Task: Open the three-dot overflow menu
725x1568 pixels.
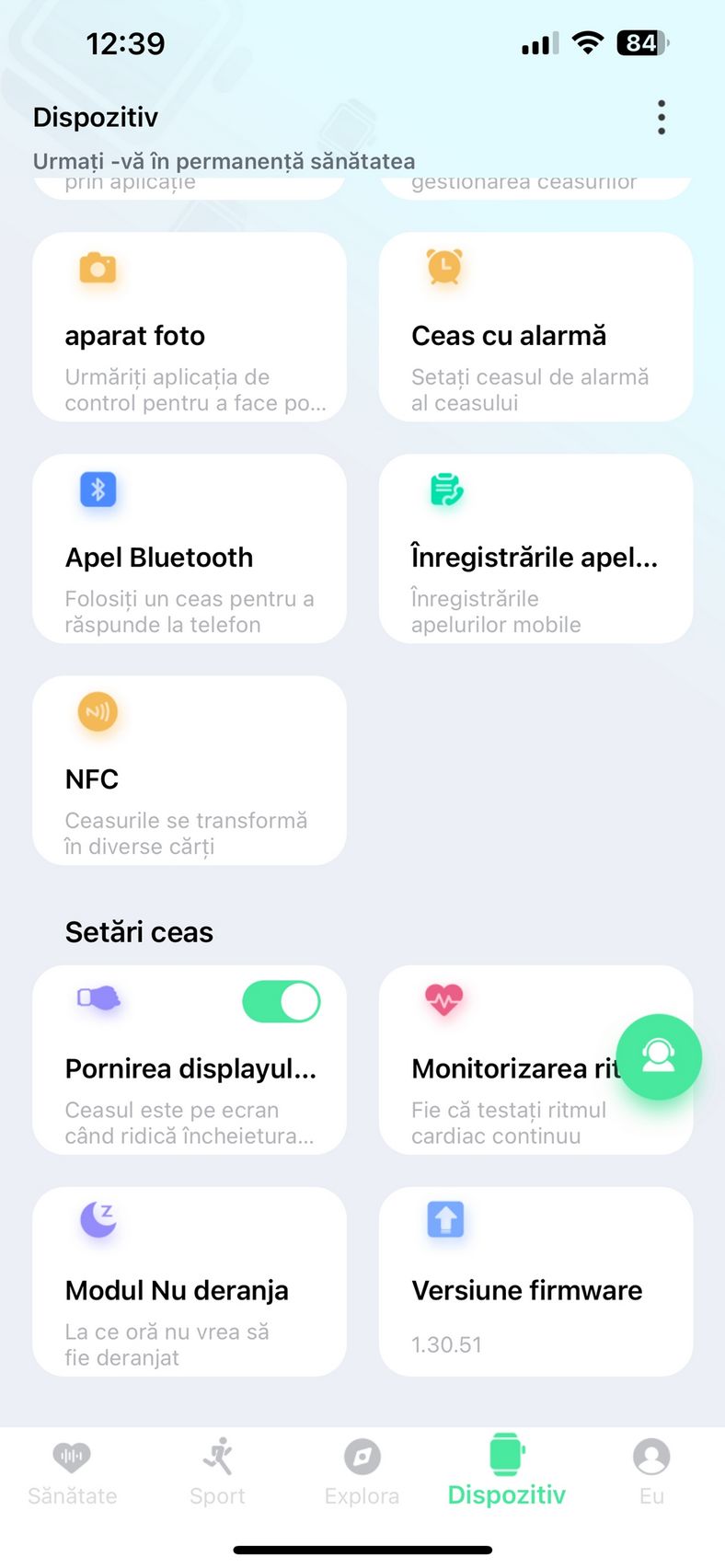Action: point(661,118)
